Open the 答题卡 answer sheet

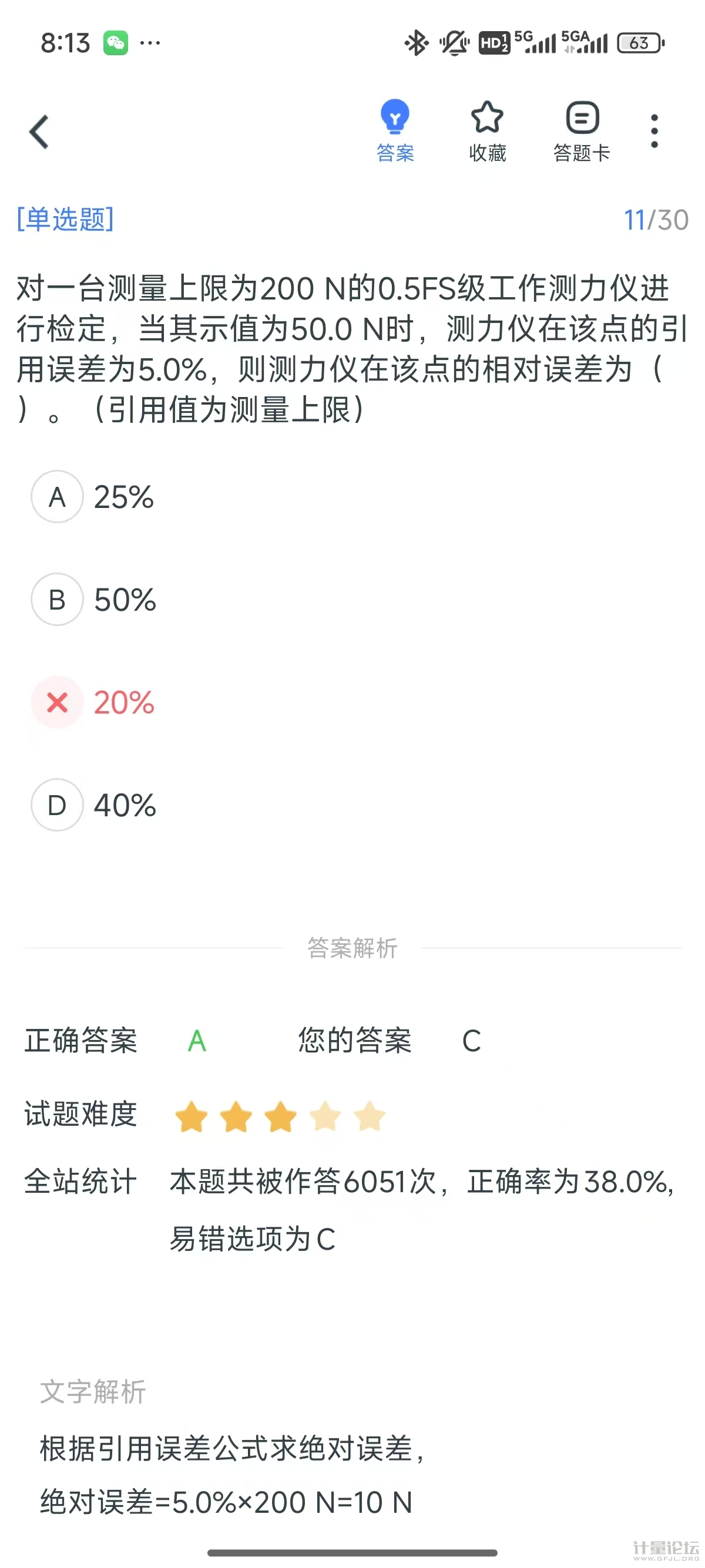click(582, 132)
